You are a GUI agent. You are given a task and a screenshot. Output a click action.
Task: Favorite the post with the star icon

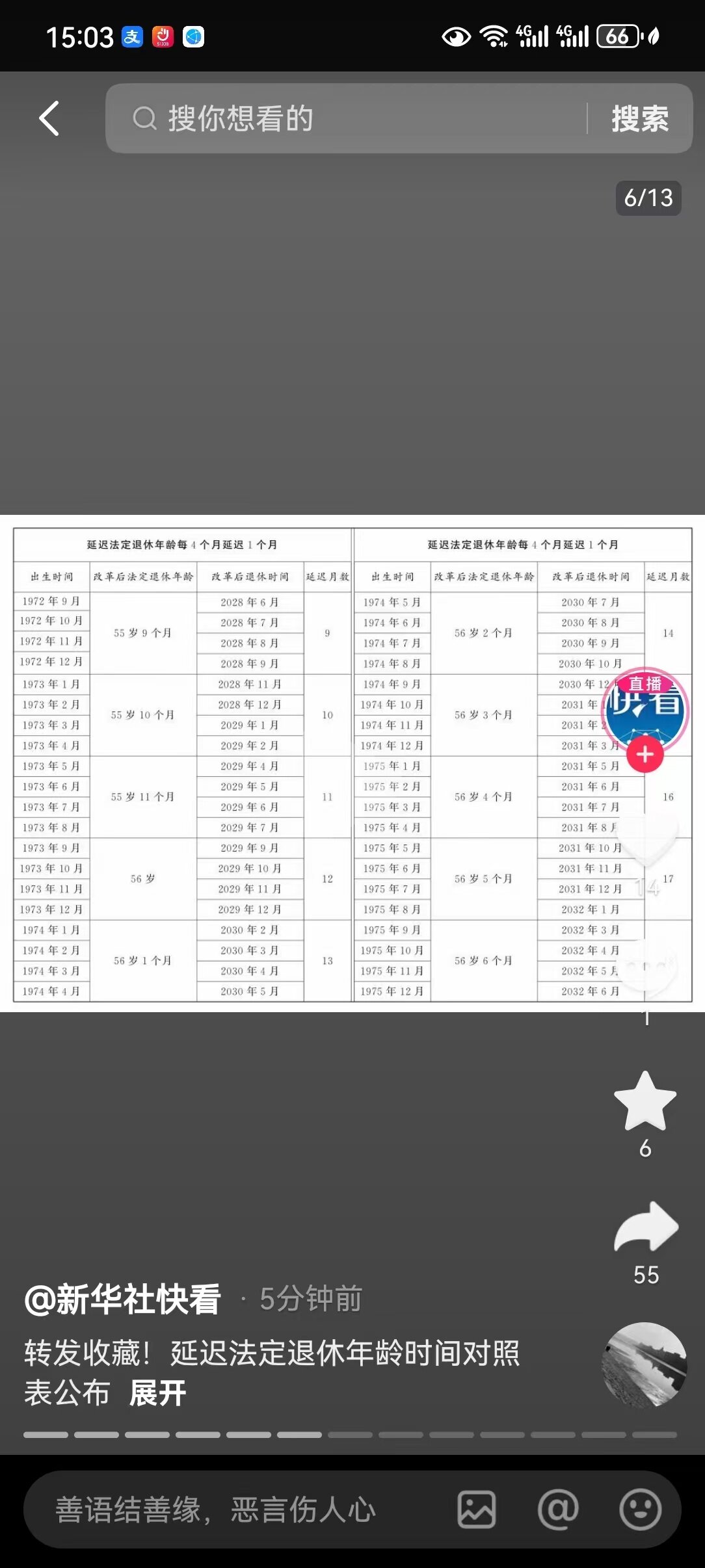coord(645,1103)
